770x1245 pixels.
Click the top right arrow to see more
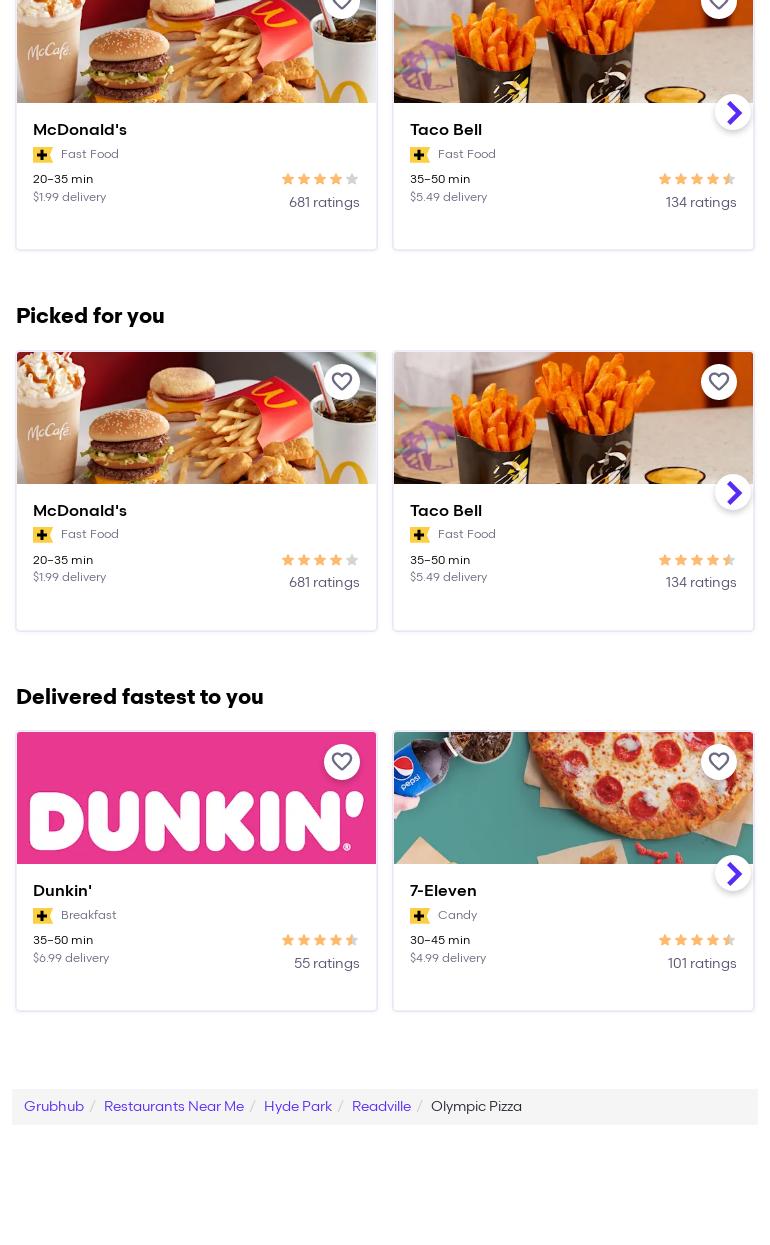733,112
